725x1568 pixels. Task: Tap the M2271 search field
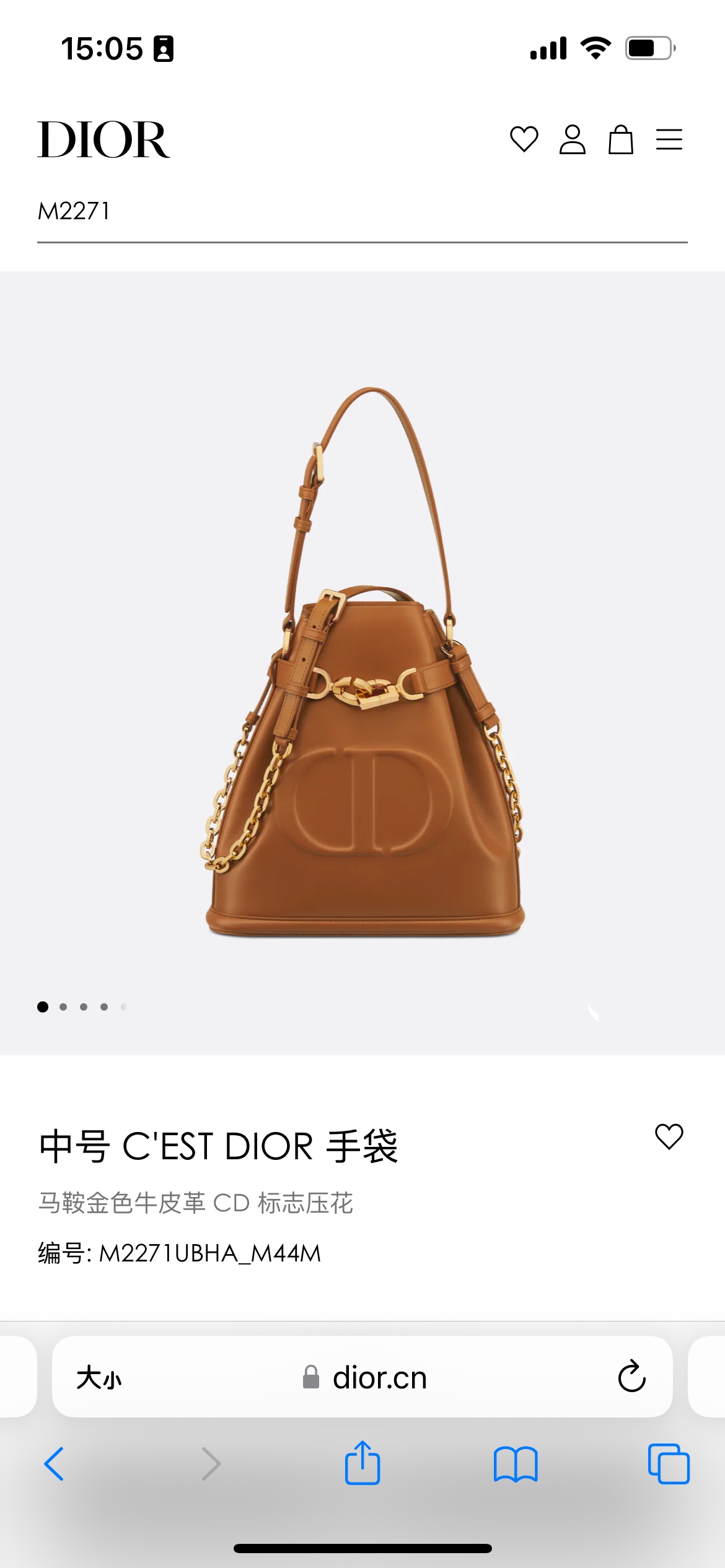click(362, 212)
